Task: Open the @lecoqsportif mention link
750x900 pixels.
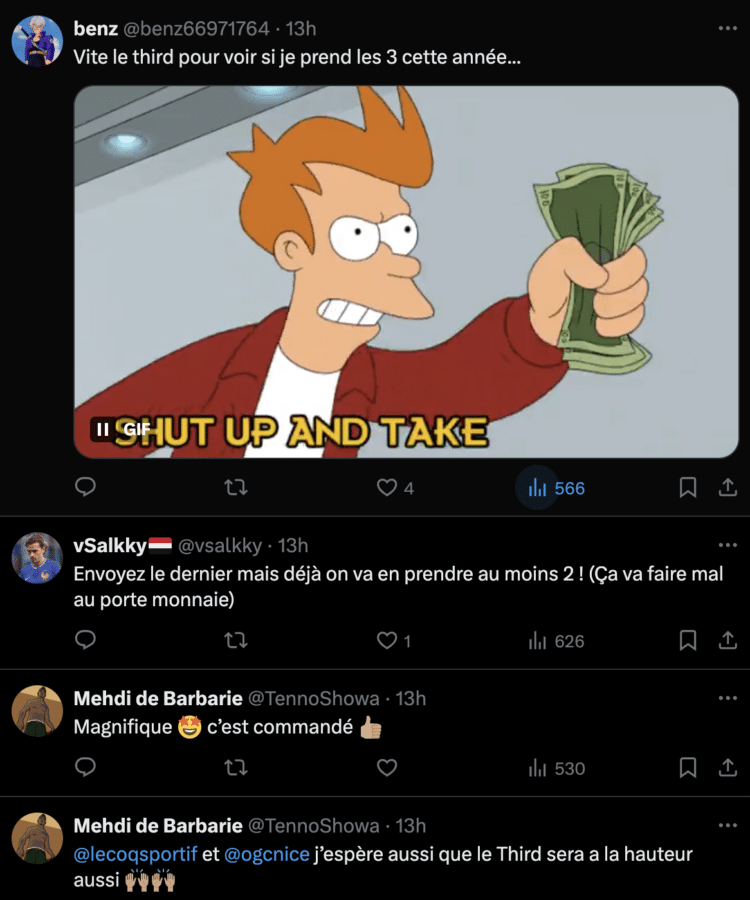Action: click(x=135, y=855)
